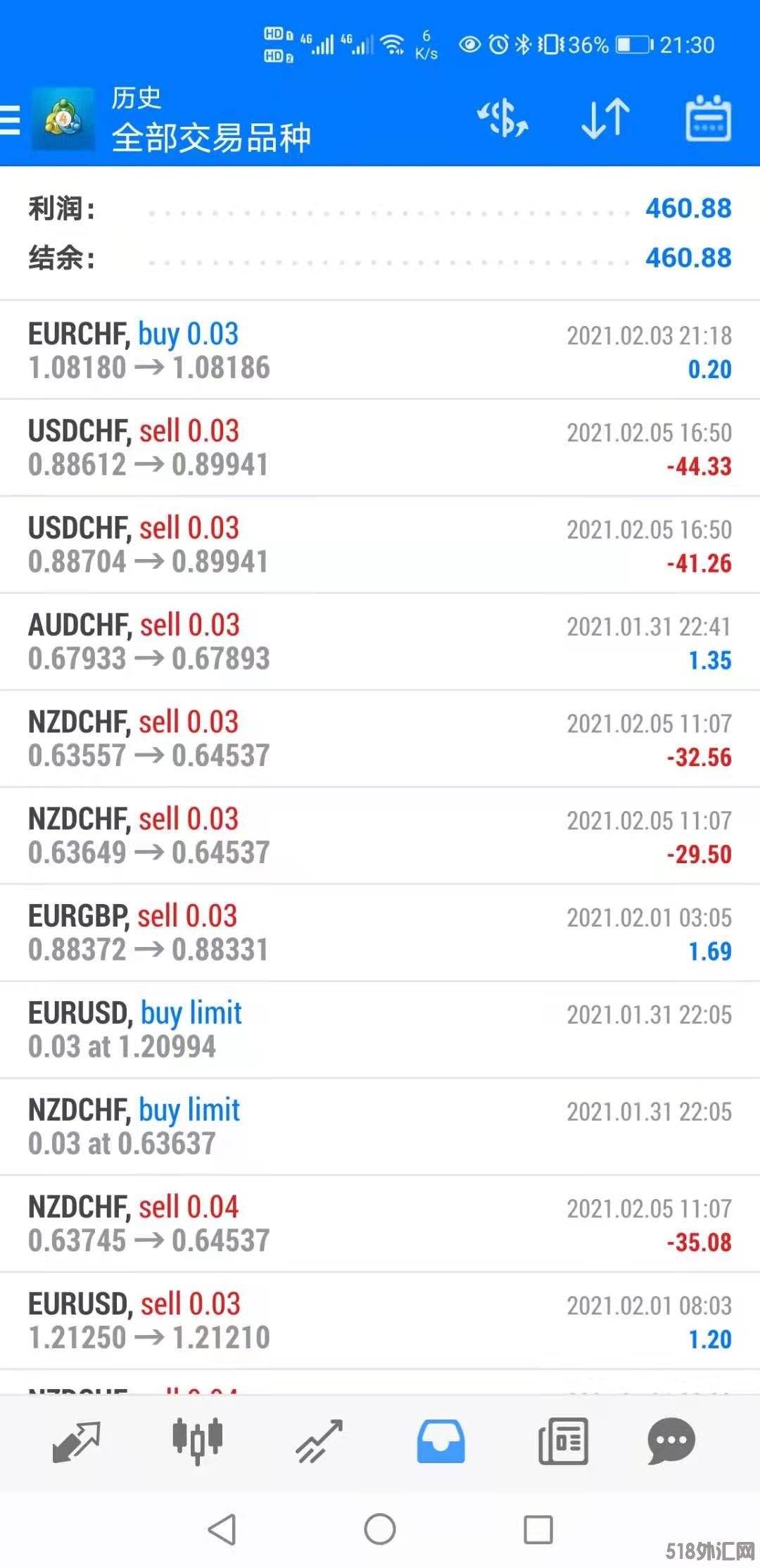Expand the AUDCHF sell 0.03 trade
The width and height of the screenshot is (760, 1568).
tap(380, 642)
